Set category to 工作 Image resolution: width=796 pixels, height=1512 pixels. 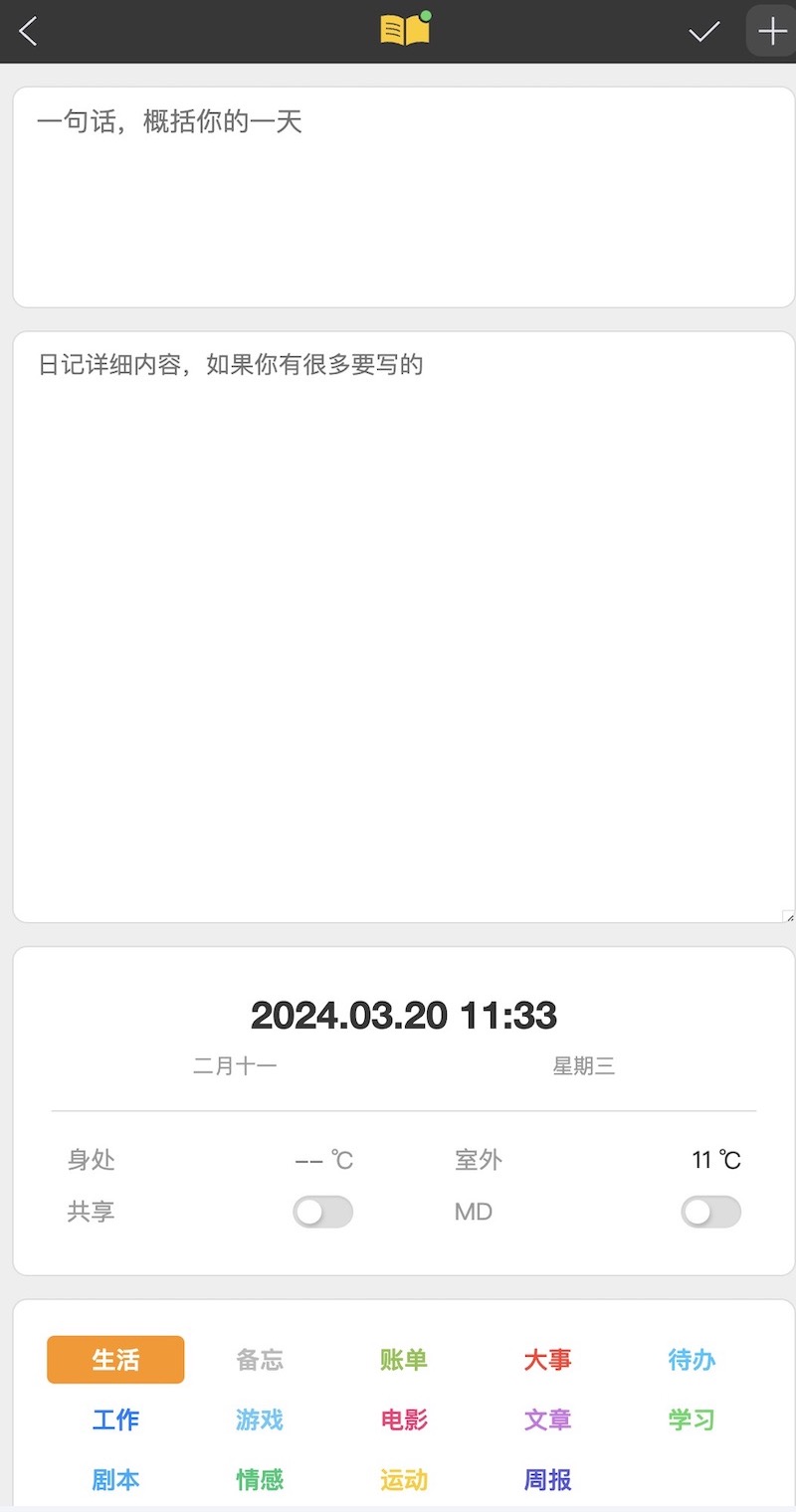click(115, 1419)
